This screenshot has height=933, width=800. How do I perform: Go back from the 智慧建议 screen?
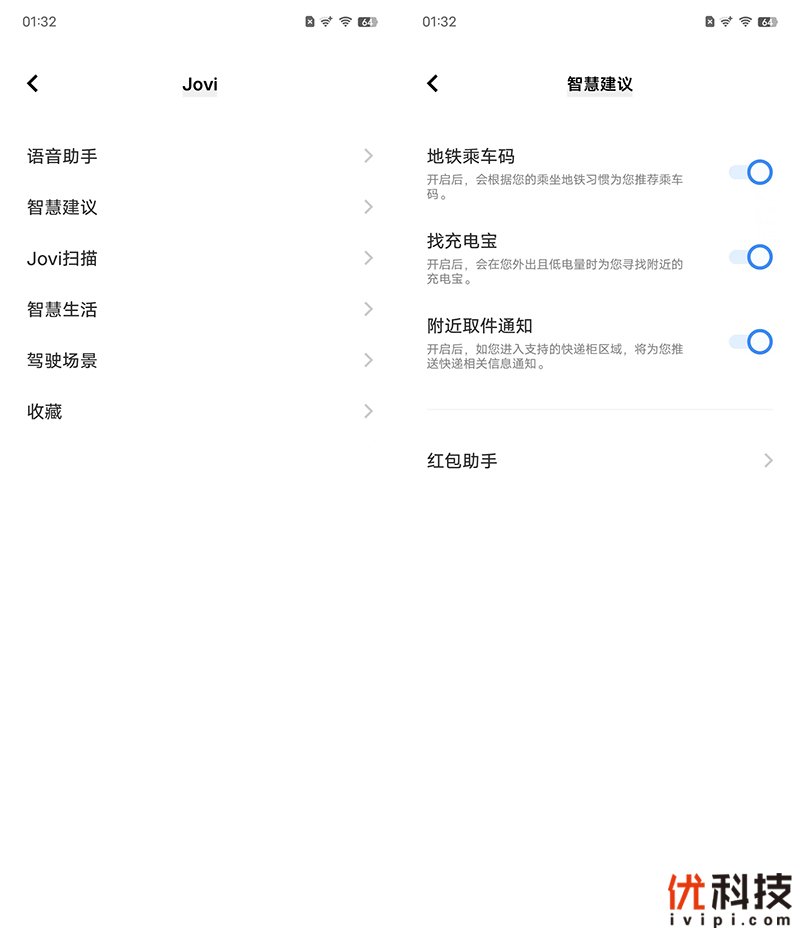pyautogui.click(x=433, y=84)
